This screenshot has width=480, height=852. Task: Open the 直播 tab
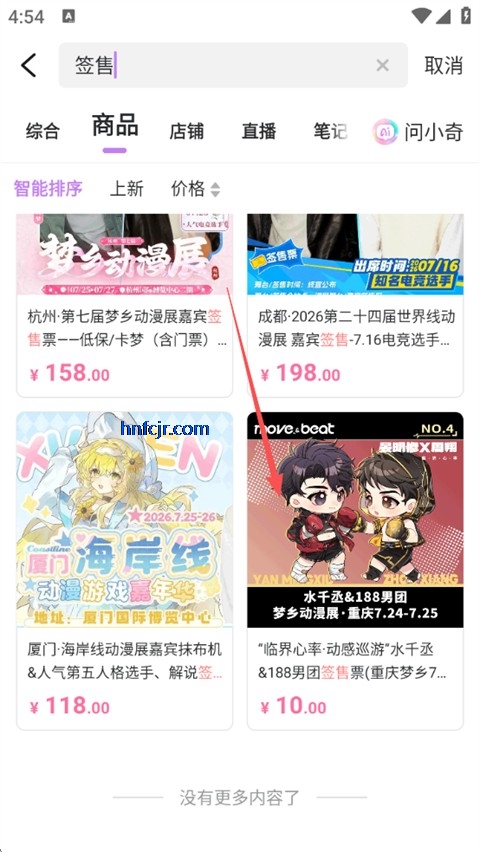pyautogui.click(x=259, y=131)
